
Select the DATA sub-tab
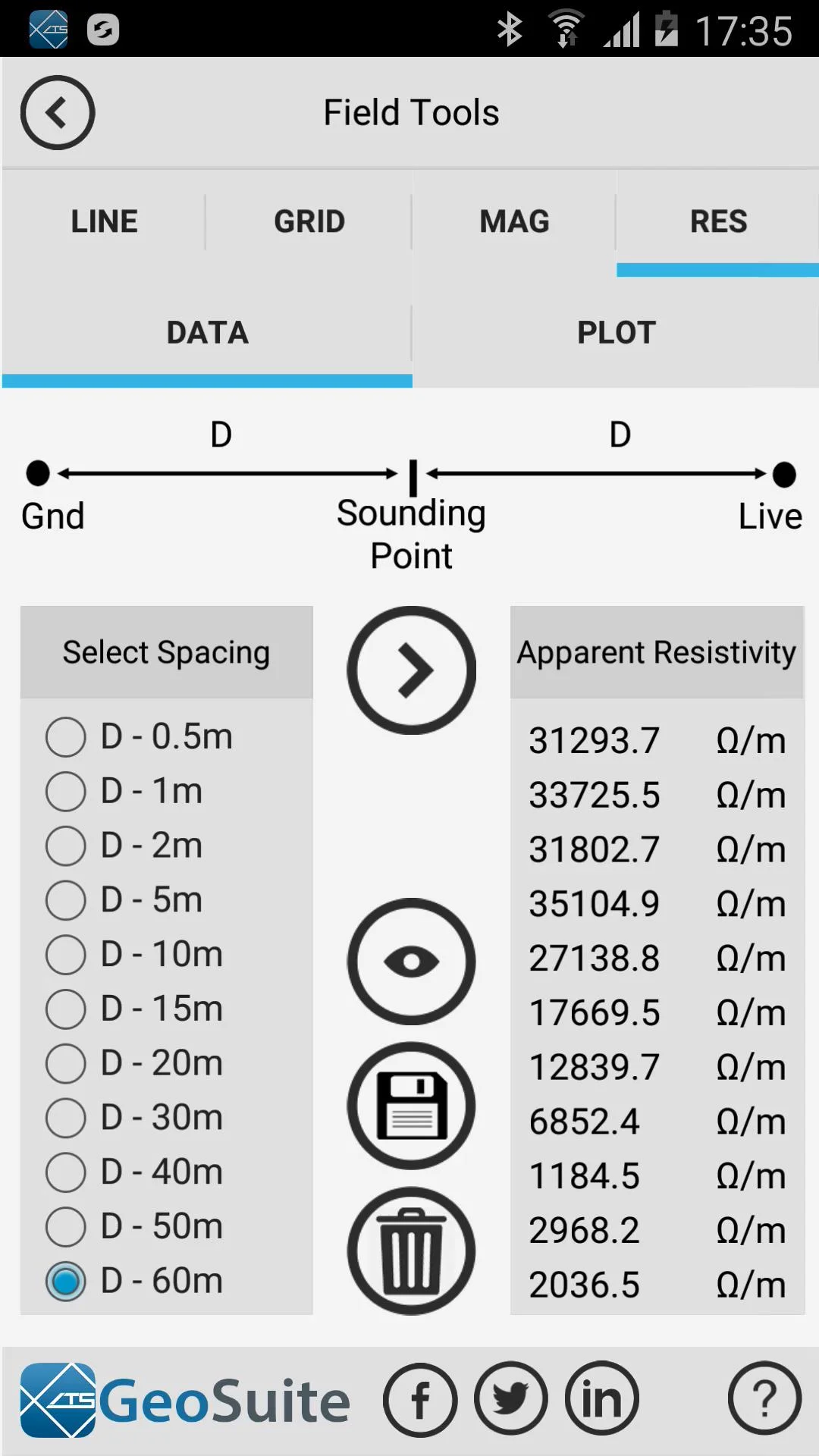[207, 332]
